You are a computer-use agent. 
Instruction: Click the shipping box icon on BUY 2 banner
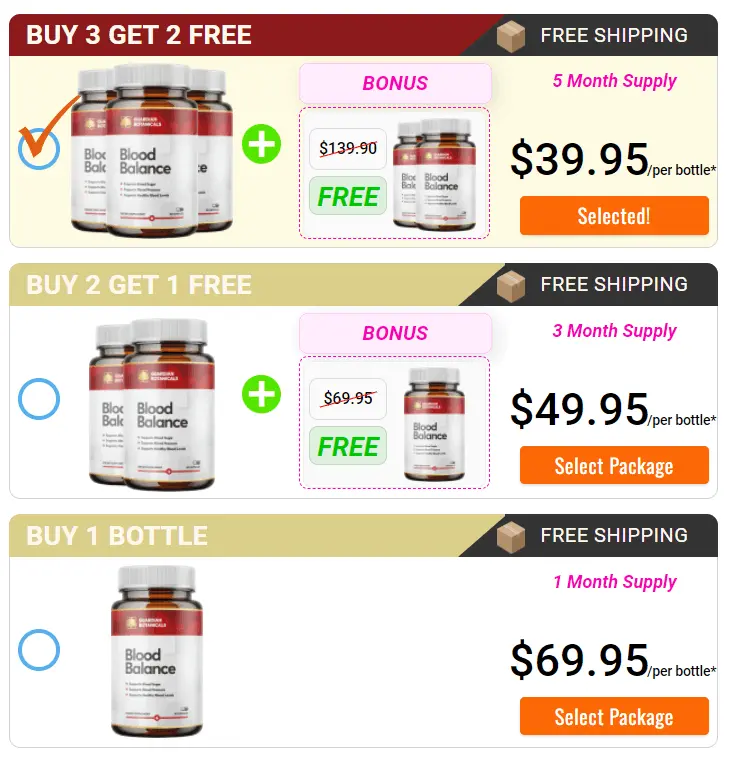point(512,284)
